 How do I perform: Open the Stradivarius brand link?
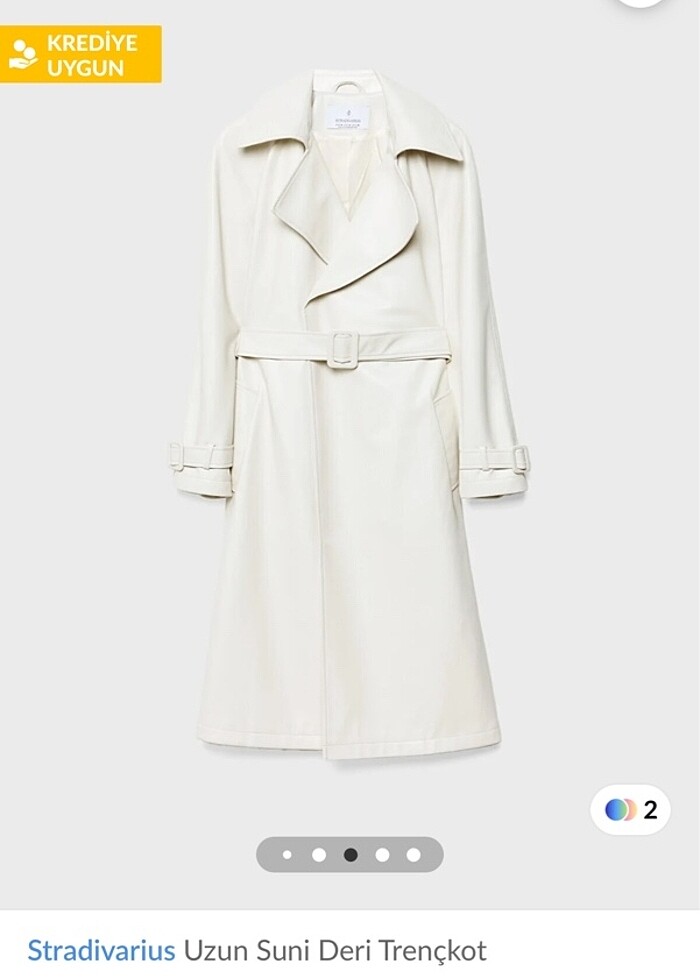pyautogui.click(x=100, y=949)
